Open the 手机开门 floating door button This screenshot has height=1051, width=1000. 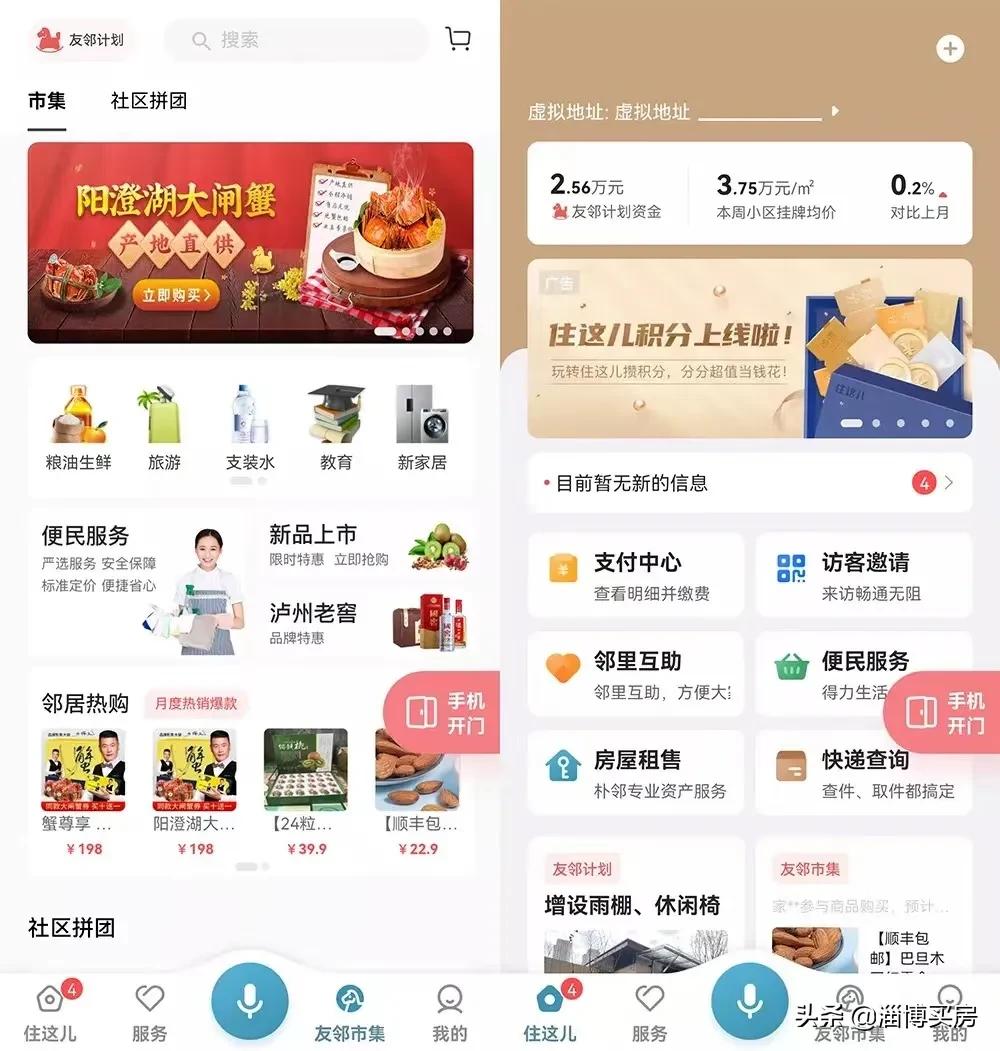pos(441,712)
